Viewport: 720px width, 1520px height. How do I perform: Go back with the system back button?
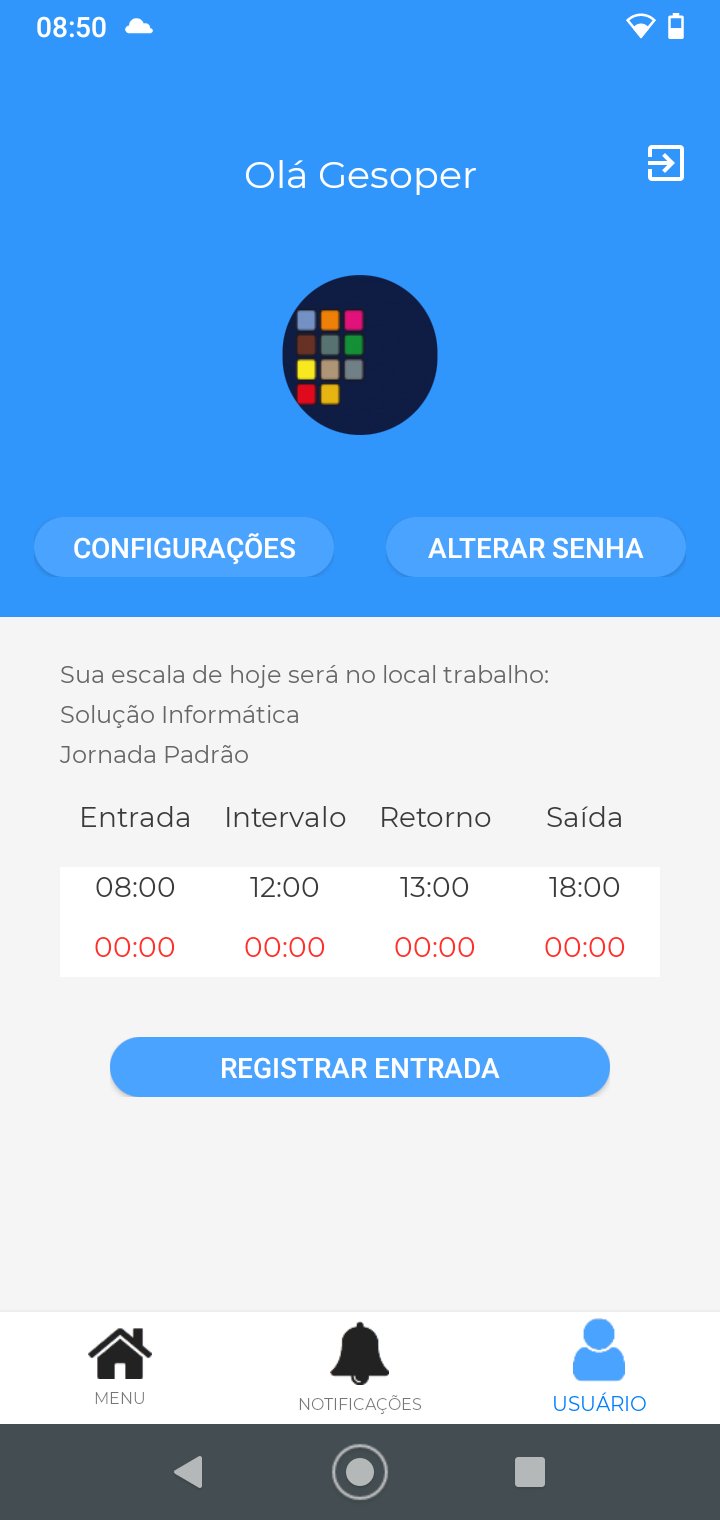pos(188,1472)
